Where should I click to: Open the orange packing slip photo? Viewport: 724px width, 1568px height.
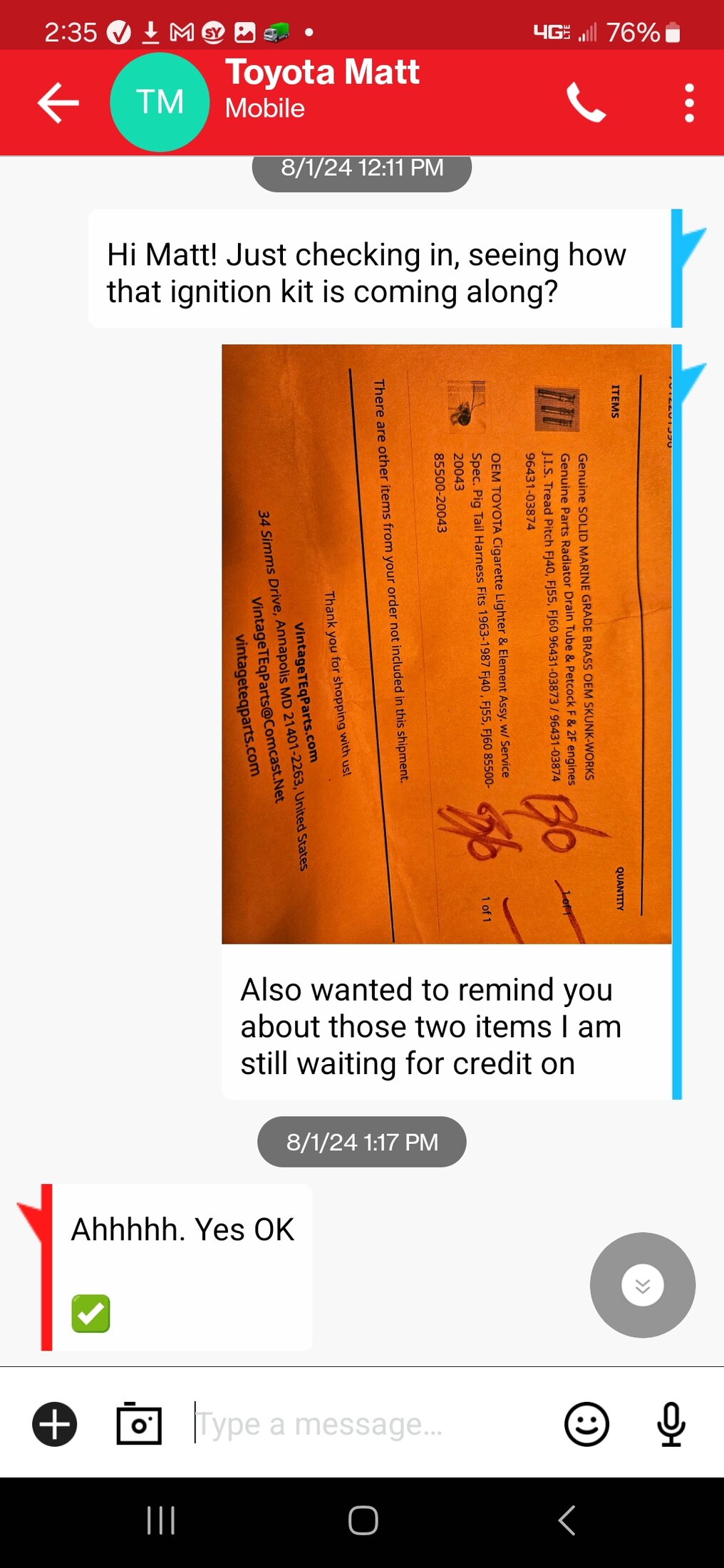[447, 644]
